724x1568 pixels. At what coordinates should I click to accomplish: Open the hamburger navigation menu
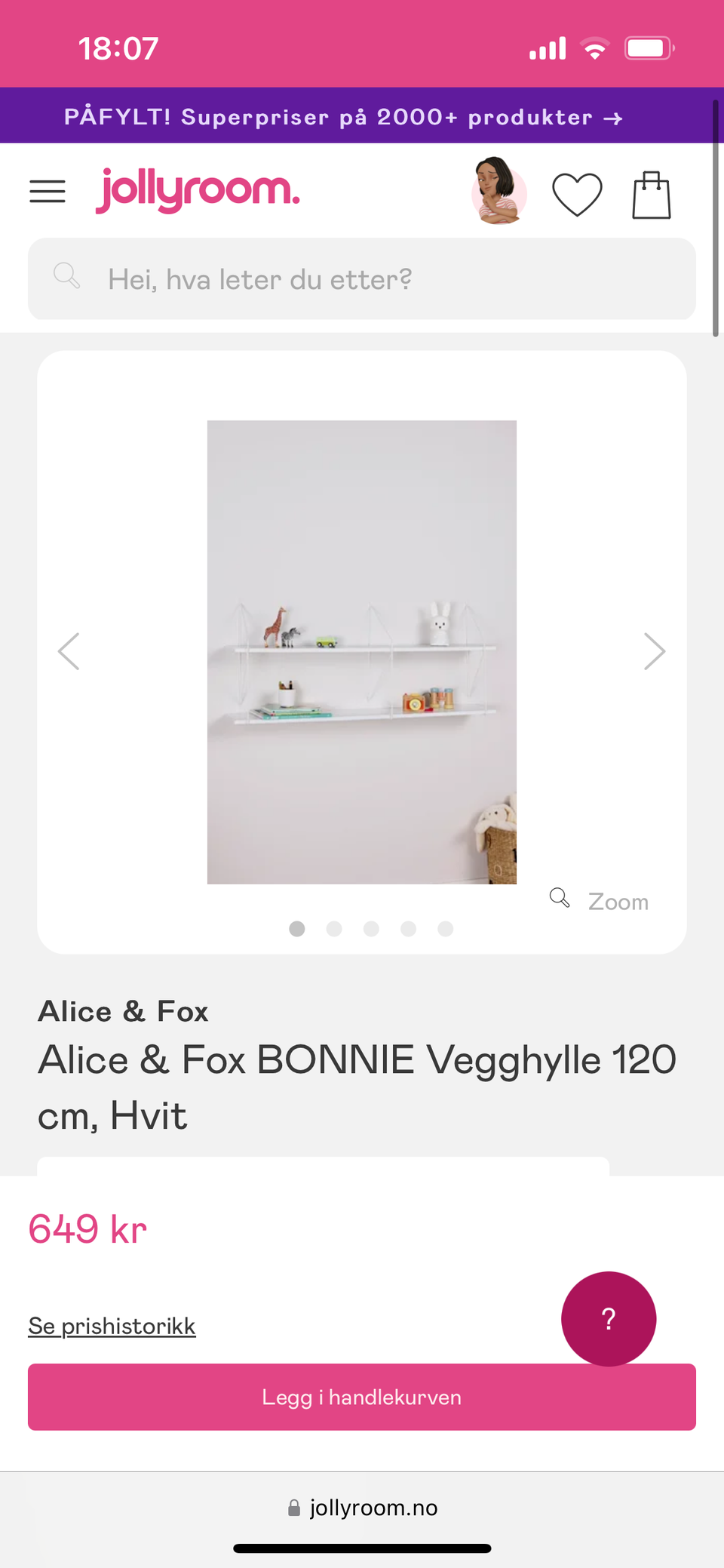pyautogui.click(x=47, y=192)
